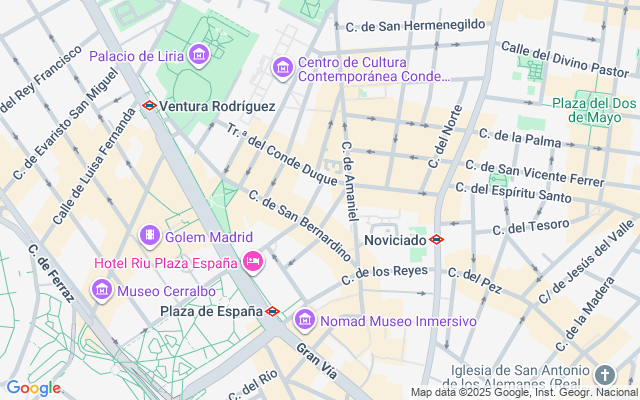Select the Golem Madrid cinema pin
The width and height of the screenshot is (640, 400).
click(149, 236)
